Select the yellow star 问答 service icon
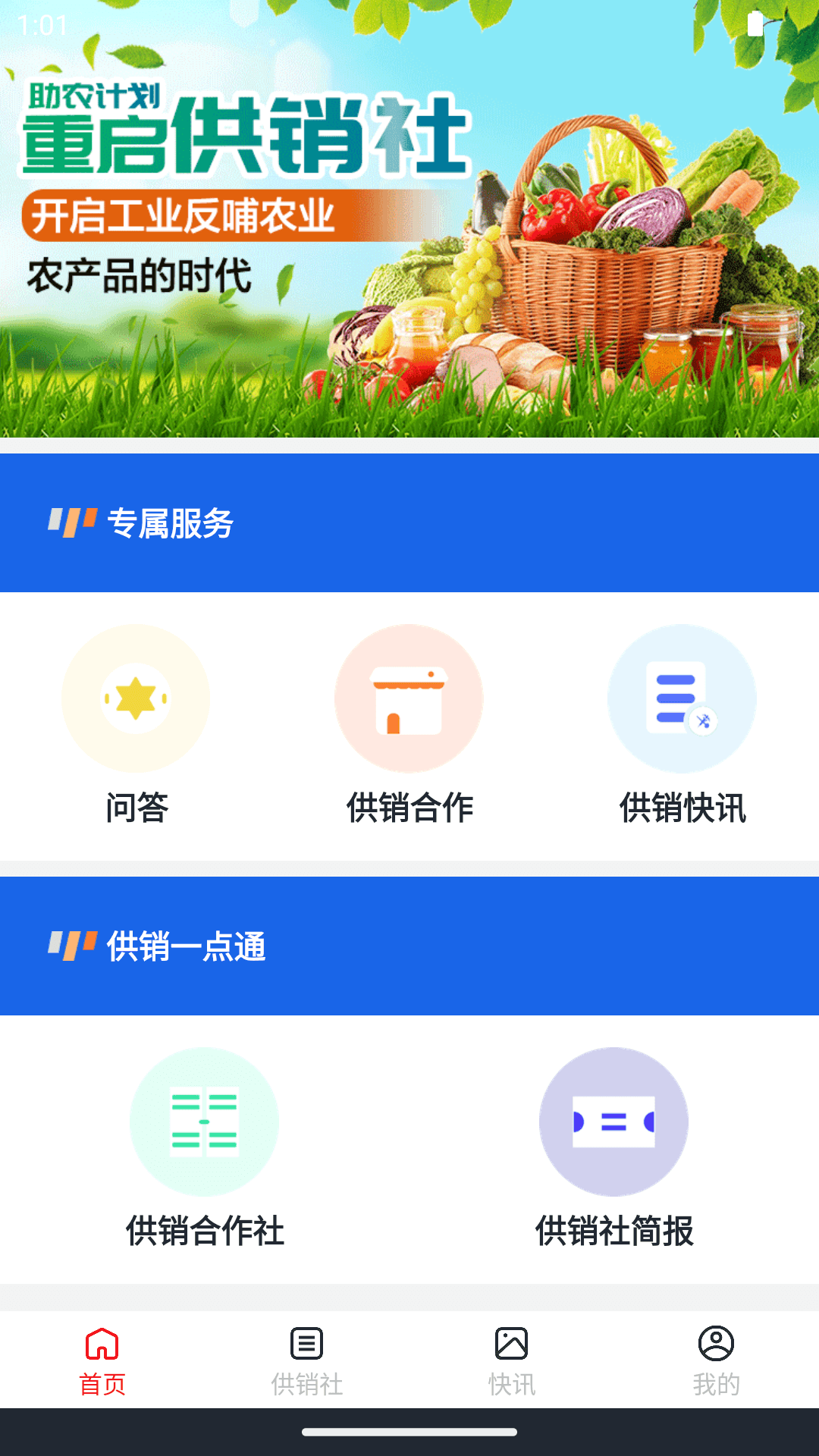 tap(136, 698)
